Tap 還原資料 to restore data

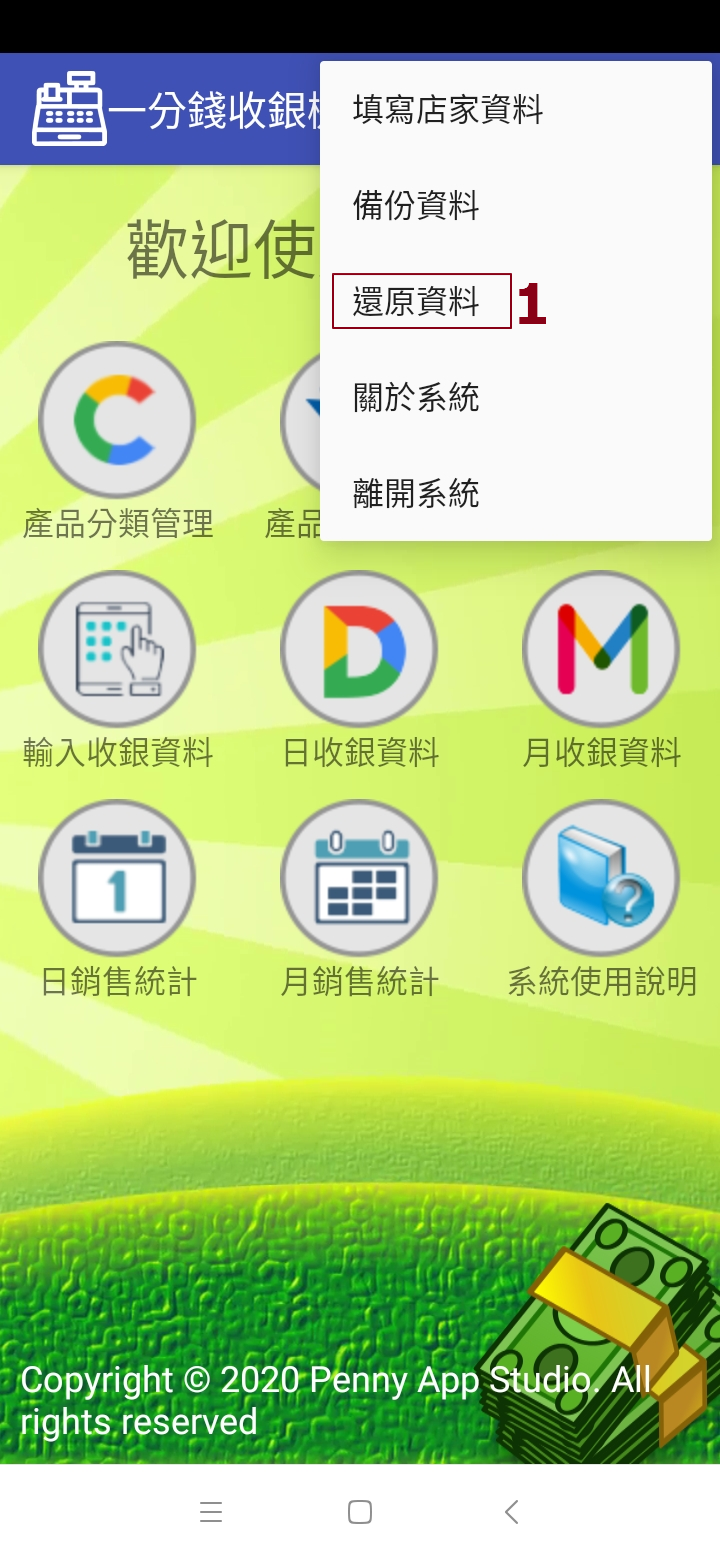click(x=418, y=301)
